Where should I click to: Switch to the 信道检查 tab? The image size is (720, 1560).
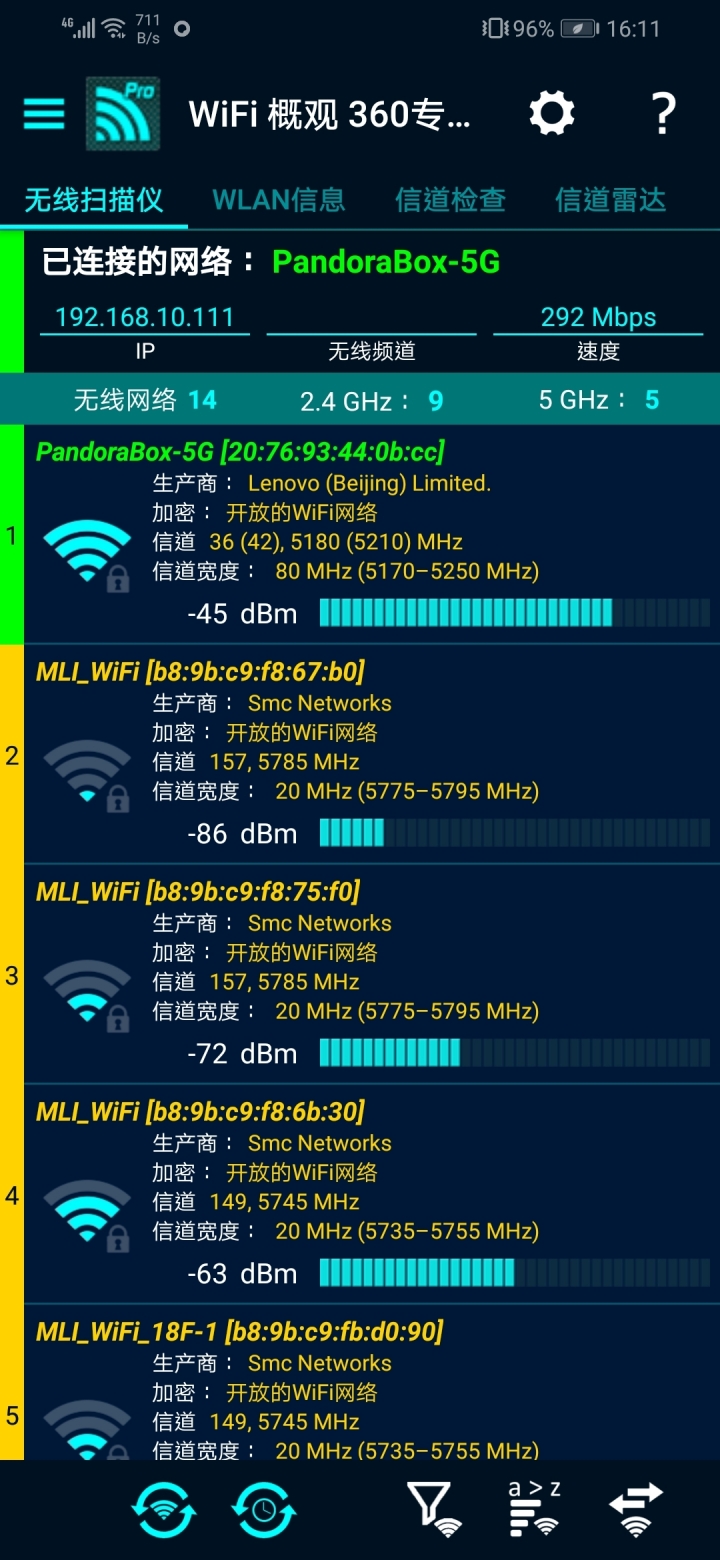pyautogui.click(x=450, y=200)
